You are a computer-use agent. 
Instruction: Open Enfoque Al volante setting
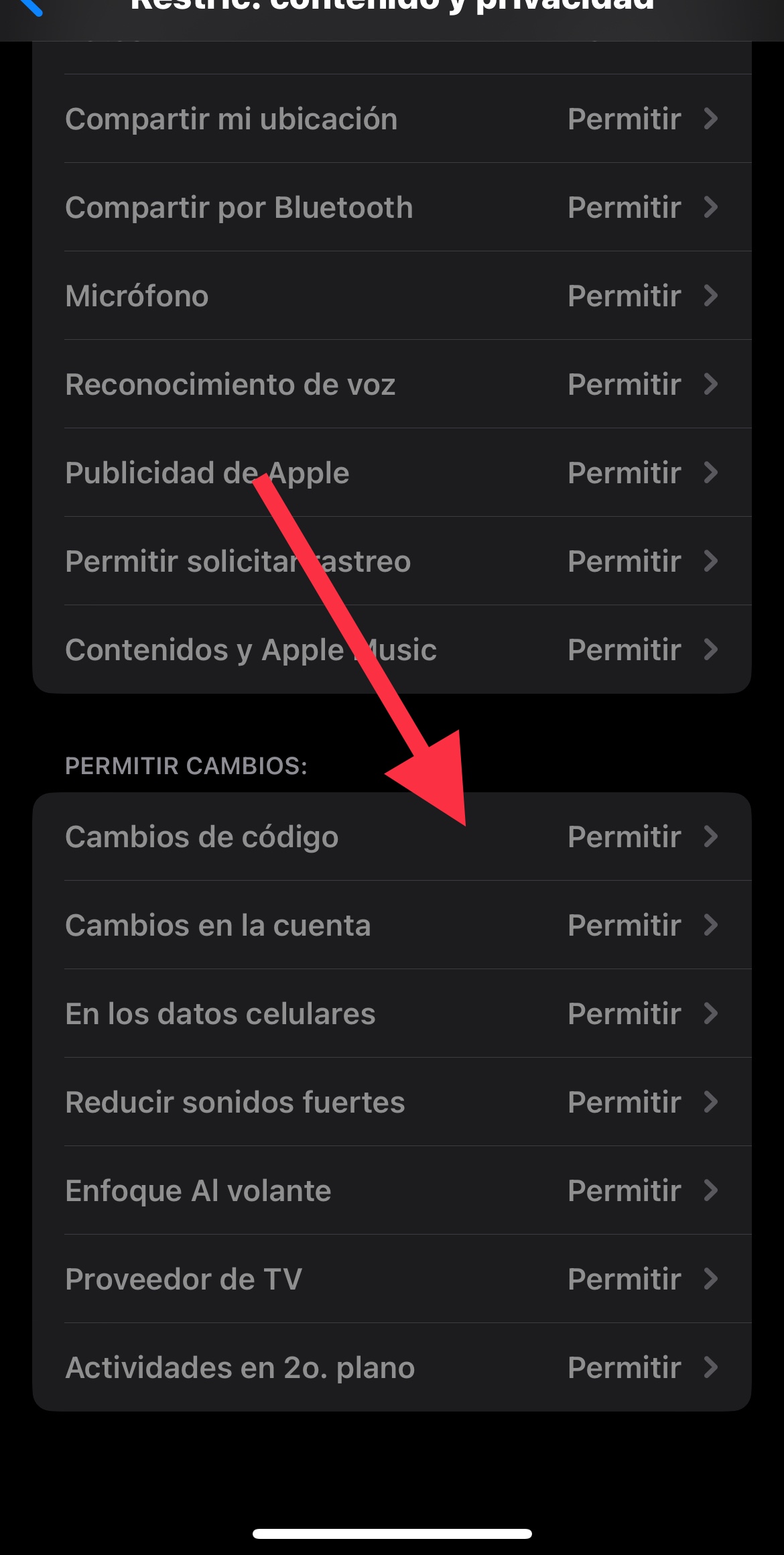click(391, 1191)
